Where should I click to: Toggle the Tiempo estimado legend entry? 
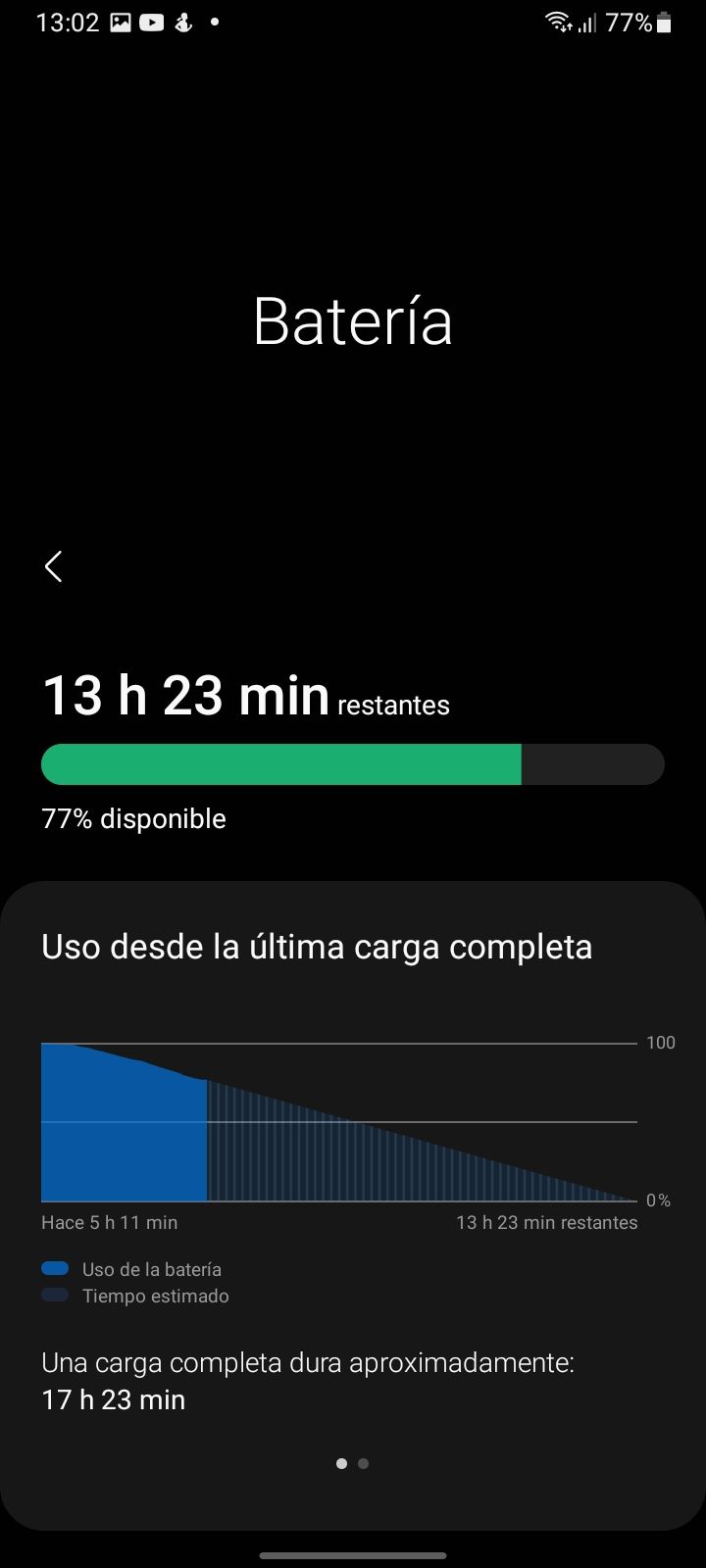pyautogui.click(x=134, y=1296)
